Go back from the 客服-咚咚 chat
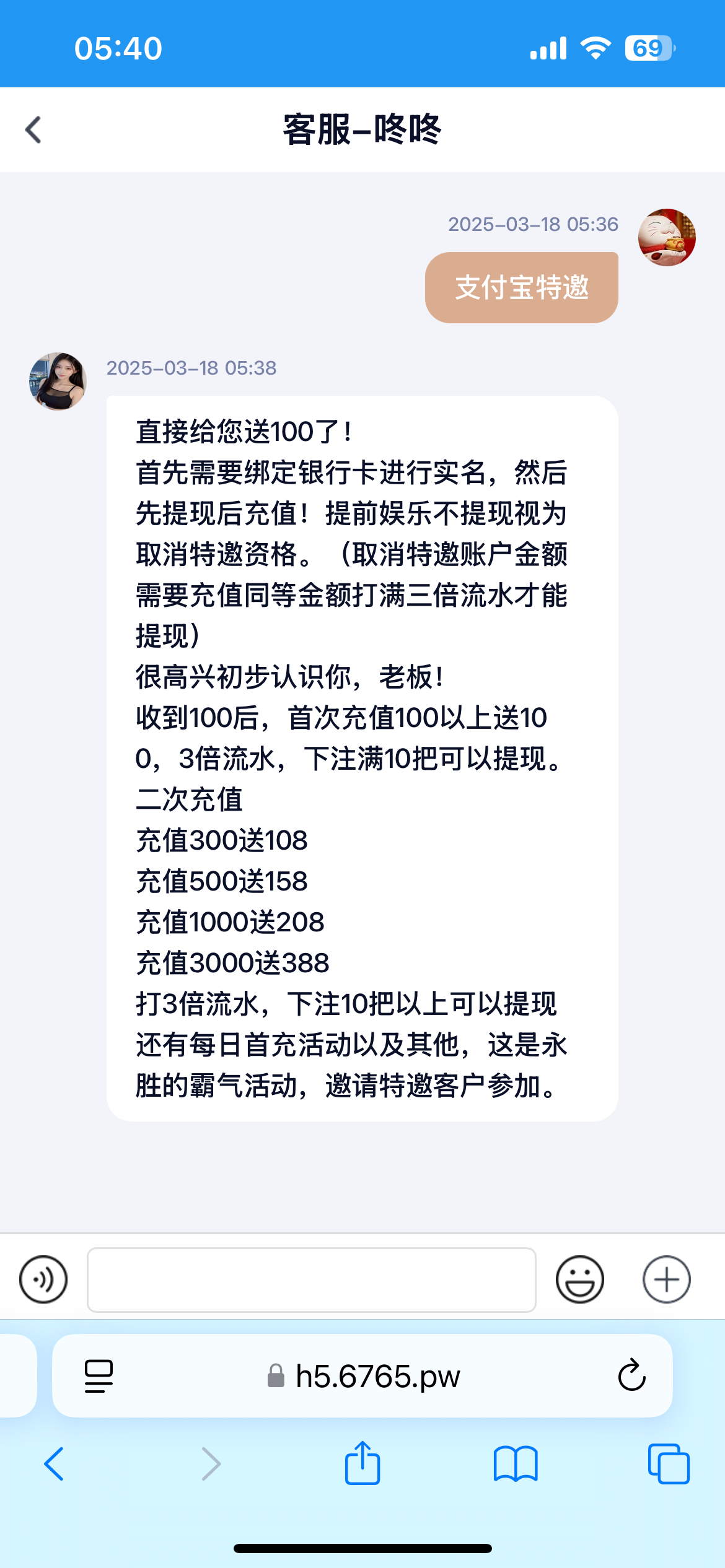Viewport: 725px width, 1568px height. pos(33,130)
